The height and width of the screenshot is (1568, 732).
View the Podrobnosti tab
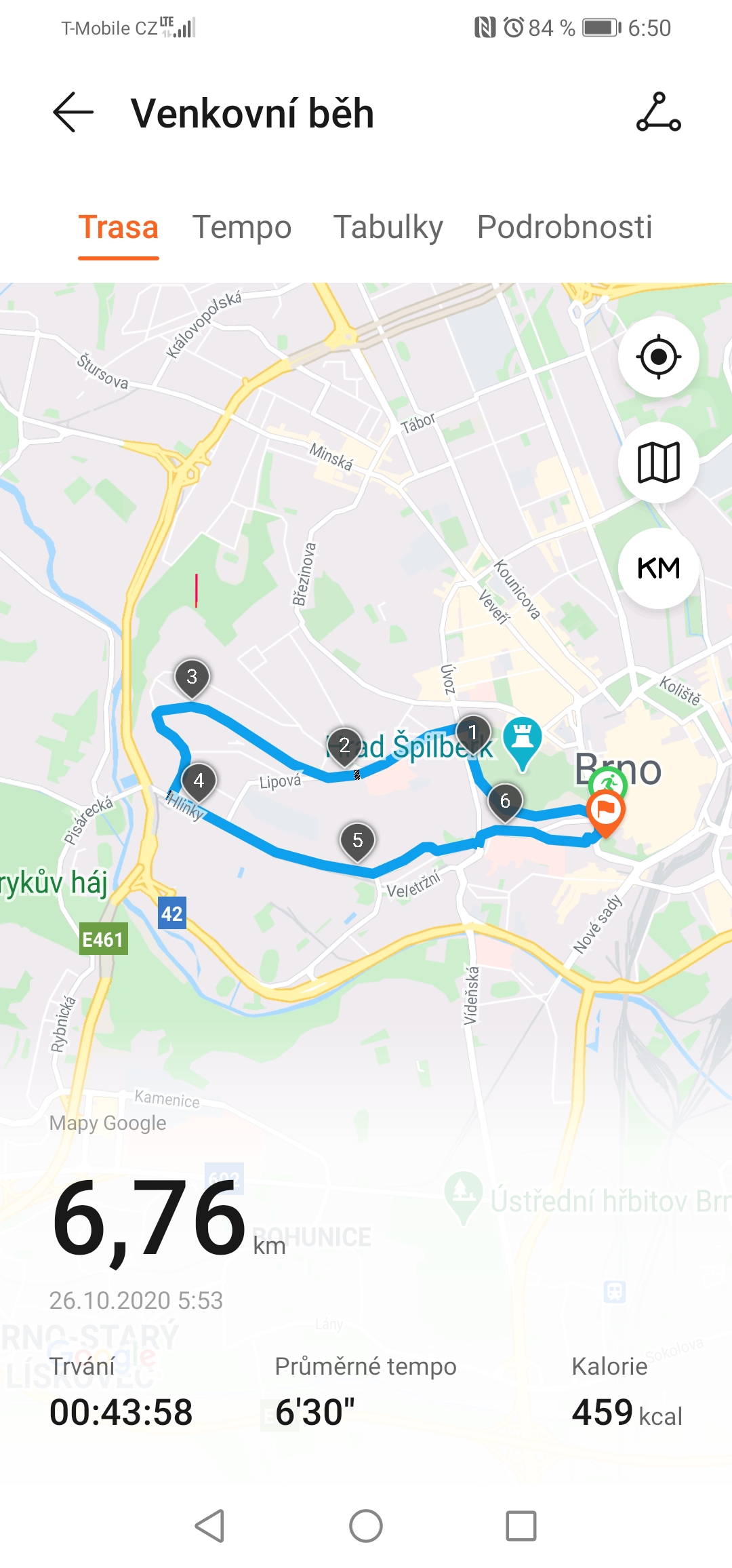[565, 227]
